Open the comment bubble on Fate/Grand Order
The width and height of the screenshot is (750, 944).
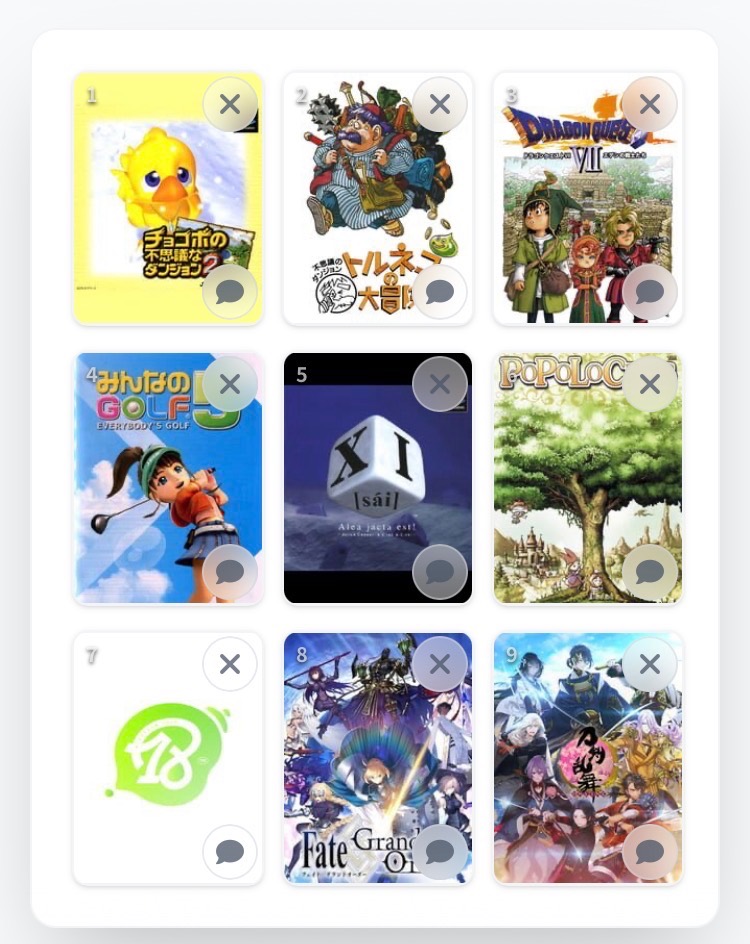point(440,852)
